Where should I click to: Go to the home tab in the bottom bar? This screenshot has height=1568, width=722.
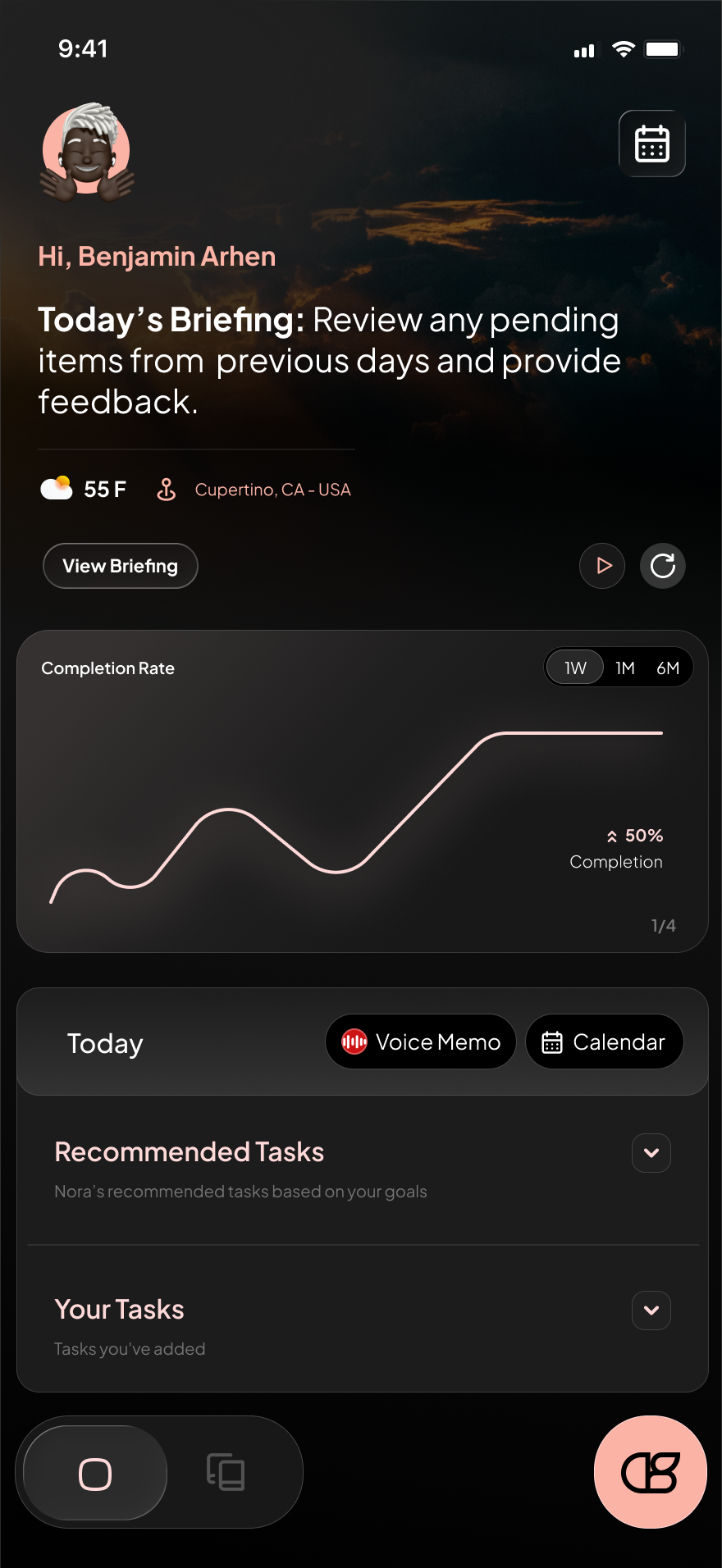point(95,1474)
